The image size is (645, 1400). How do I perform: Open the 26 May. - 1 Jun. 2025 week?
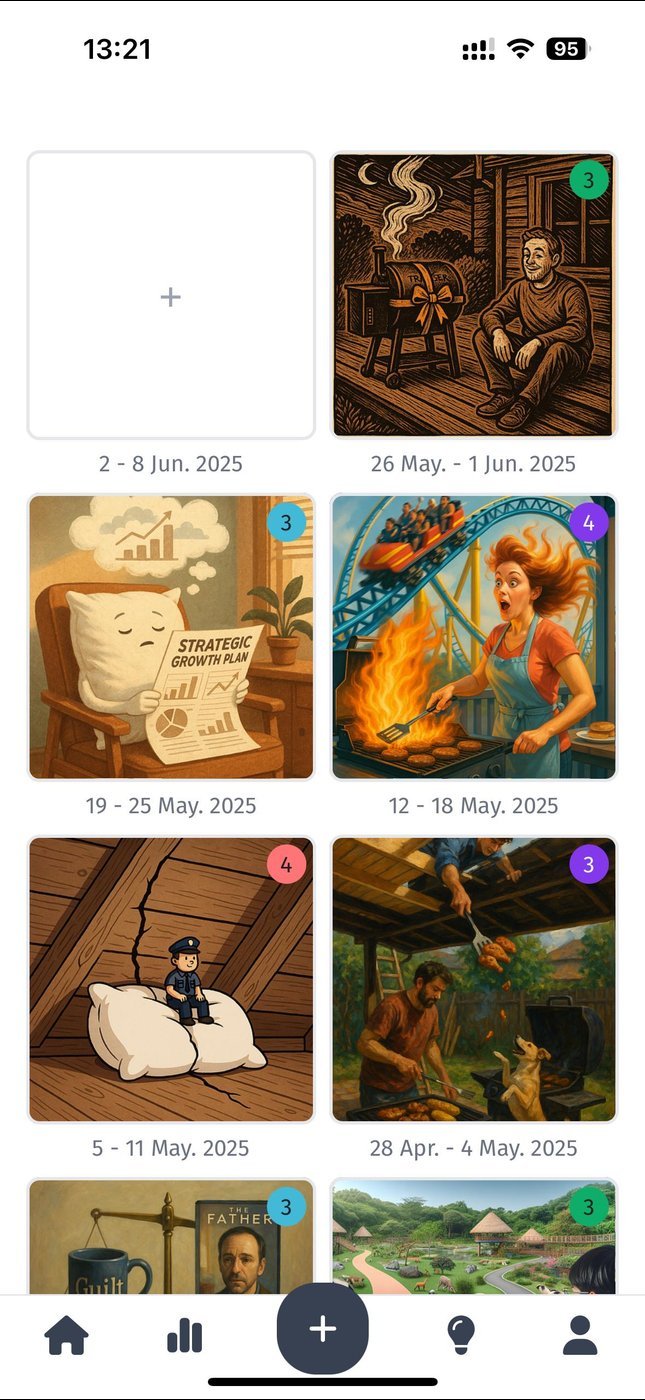pyautogui.click(x=474, y=296)
